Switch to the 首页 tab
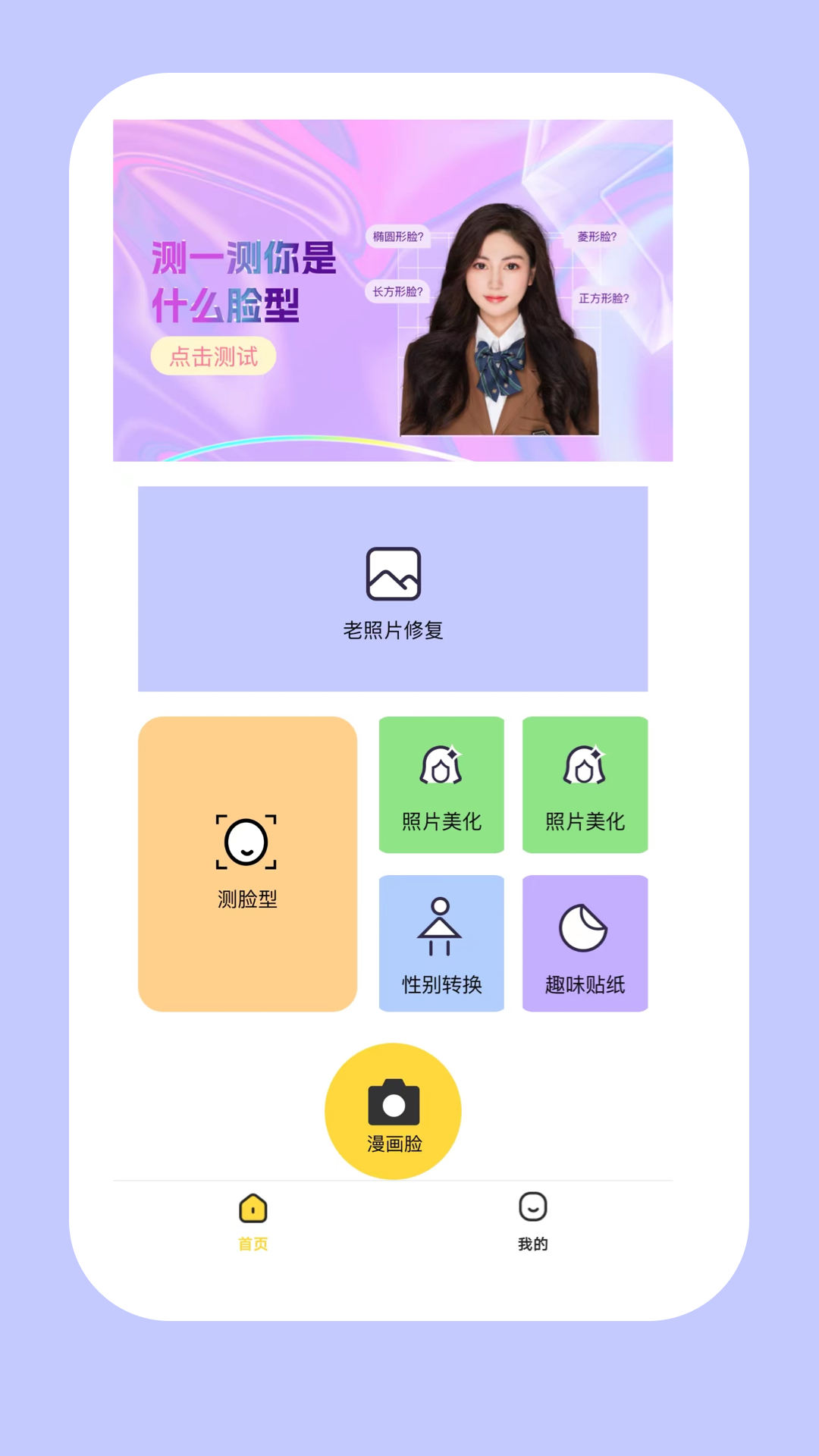 coord(253,1219)
